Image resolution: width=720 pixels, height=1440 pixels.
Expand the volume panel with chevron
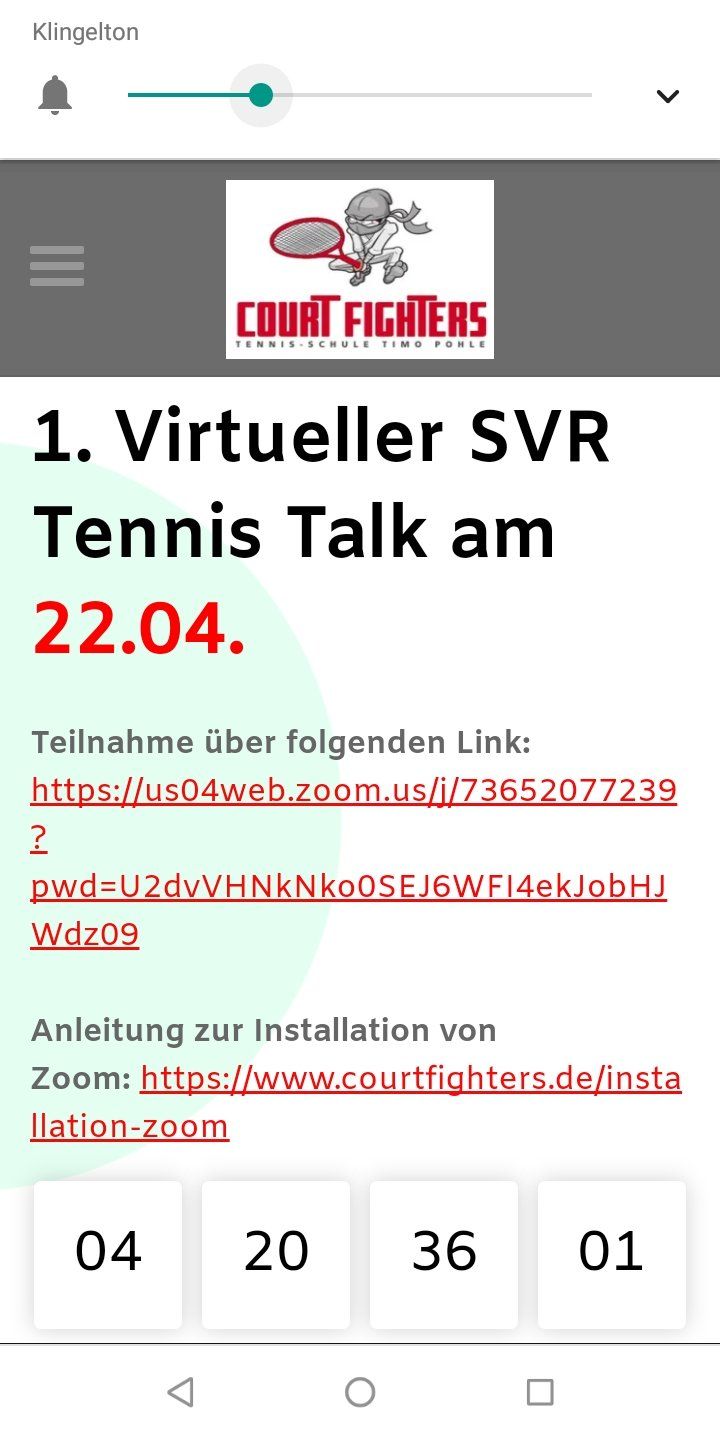(x=667, y=96)
